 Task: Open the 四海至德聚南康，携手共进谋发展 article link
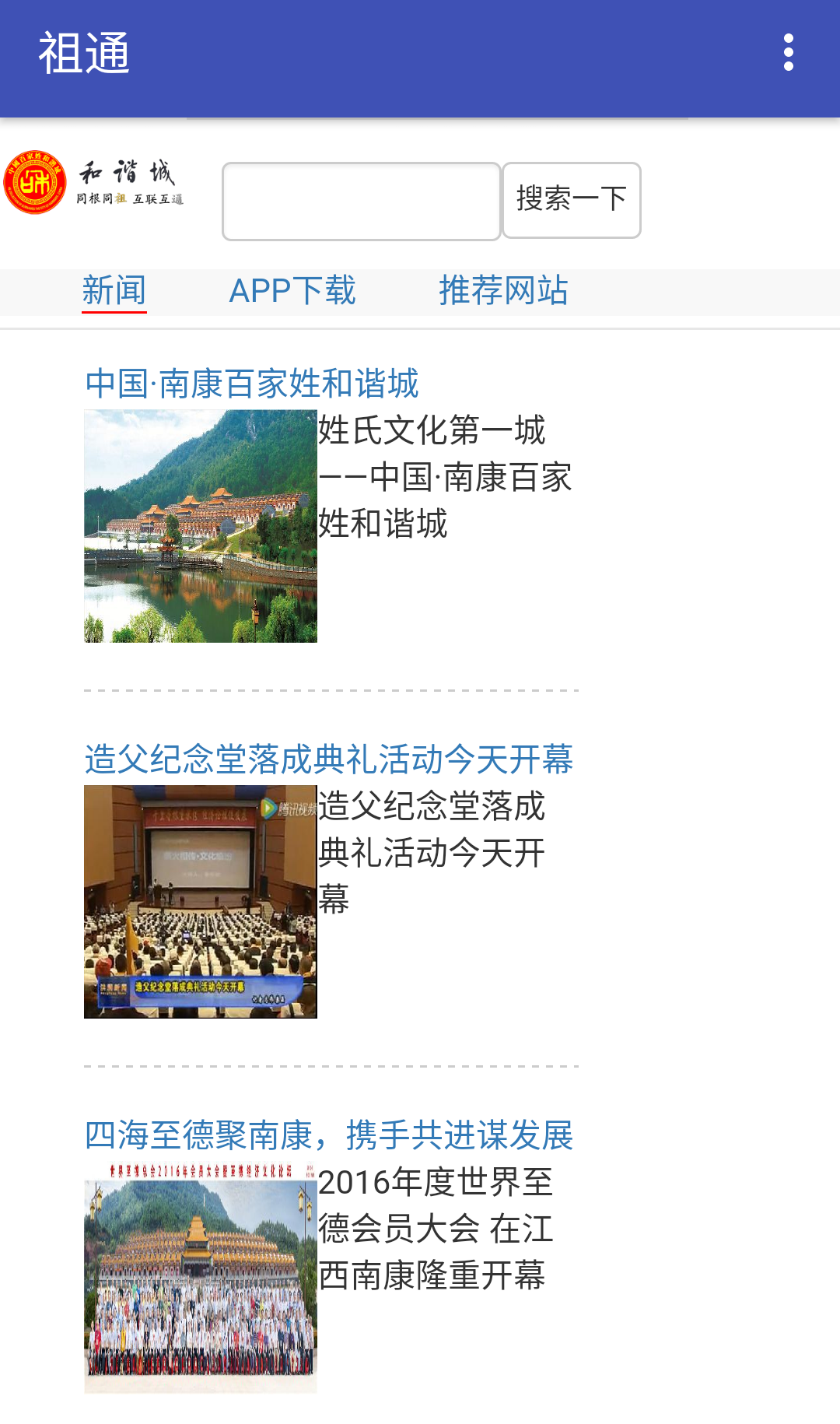[329, 1135]
